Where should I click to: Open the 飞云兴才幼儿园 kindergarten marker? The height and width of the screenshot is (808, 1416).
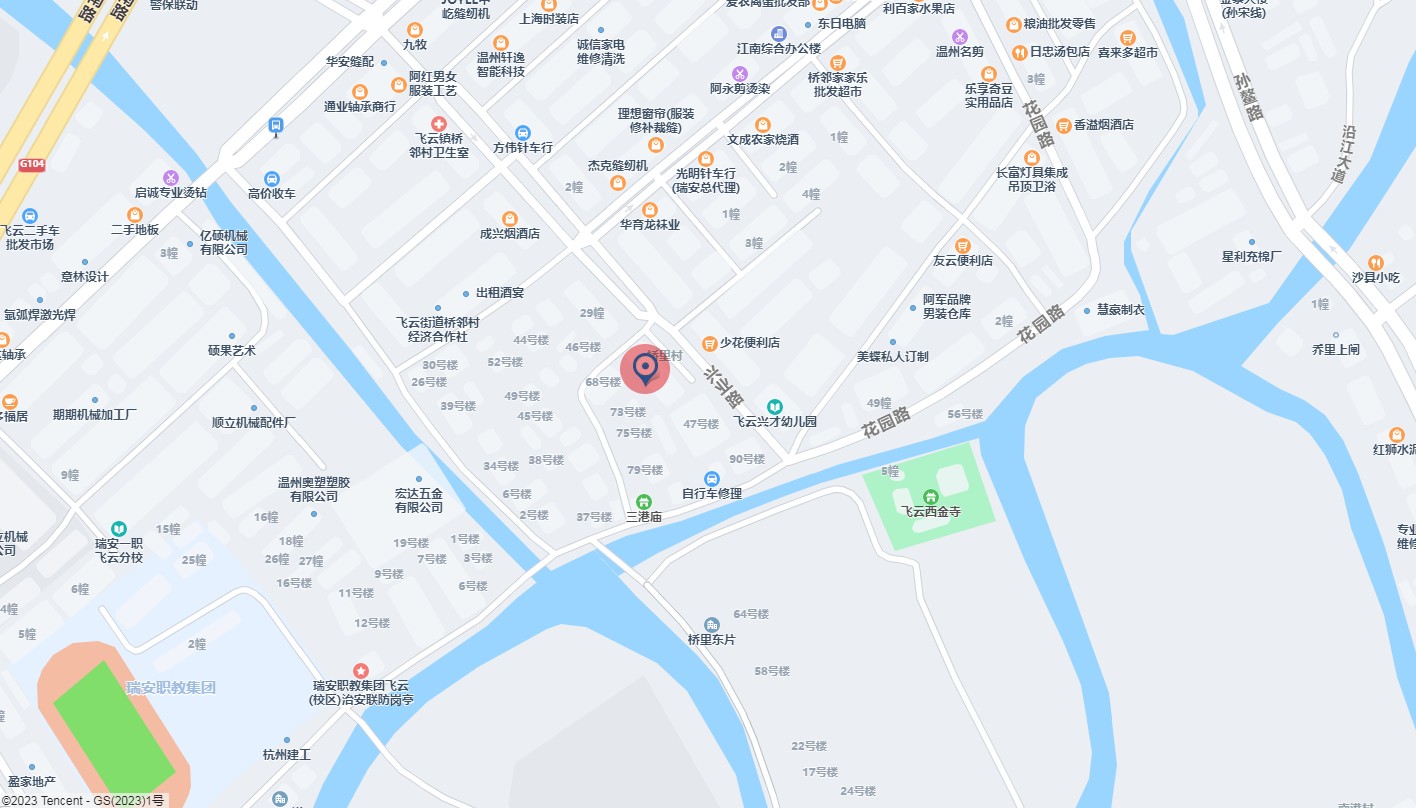(775, 406)
